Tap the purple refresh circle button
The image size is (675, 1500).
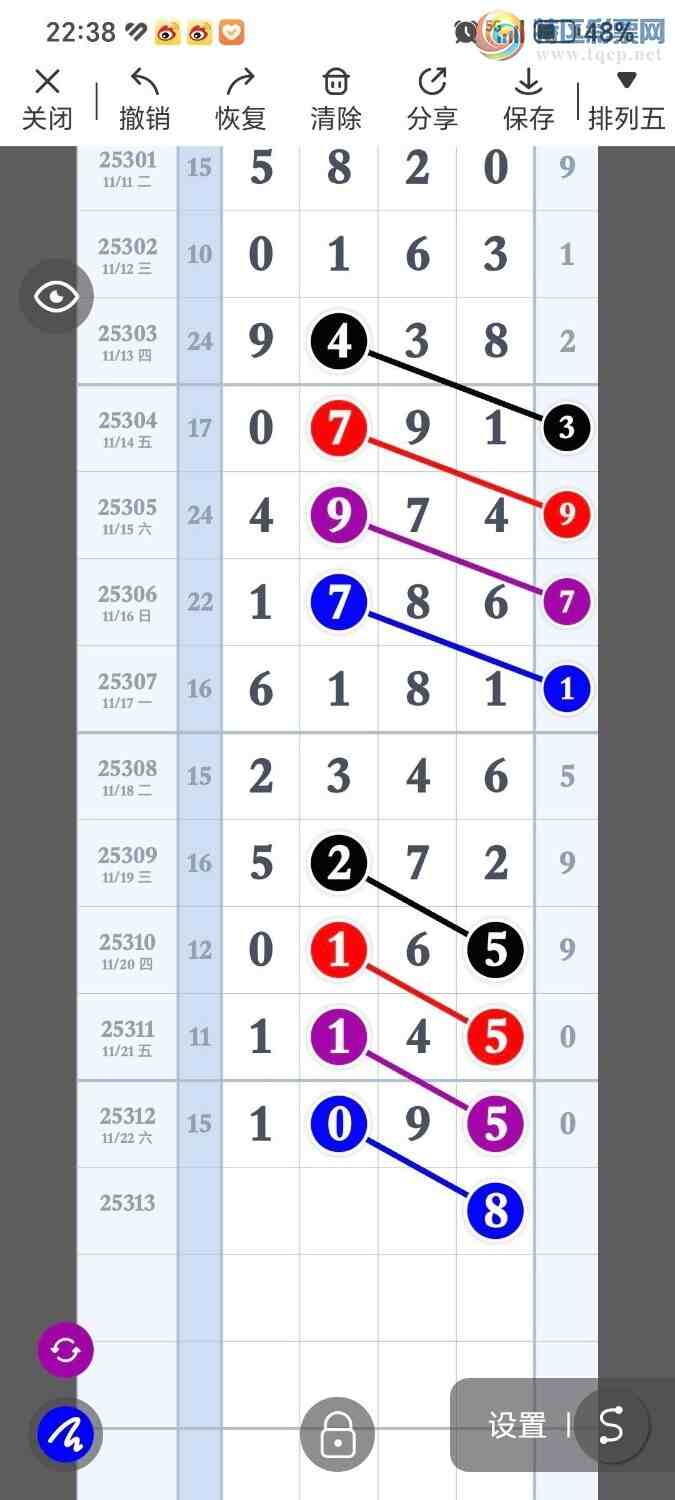coord(65,1351)
